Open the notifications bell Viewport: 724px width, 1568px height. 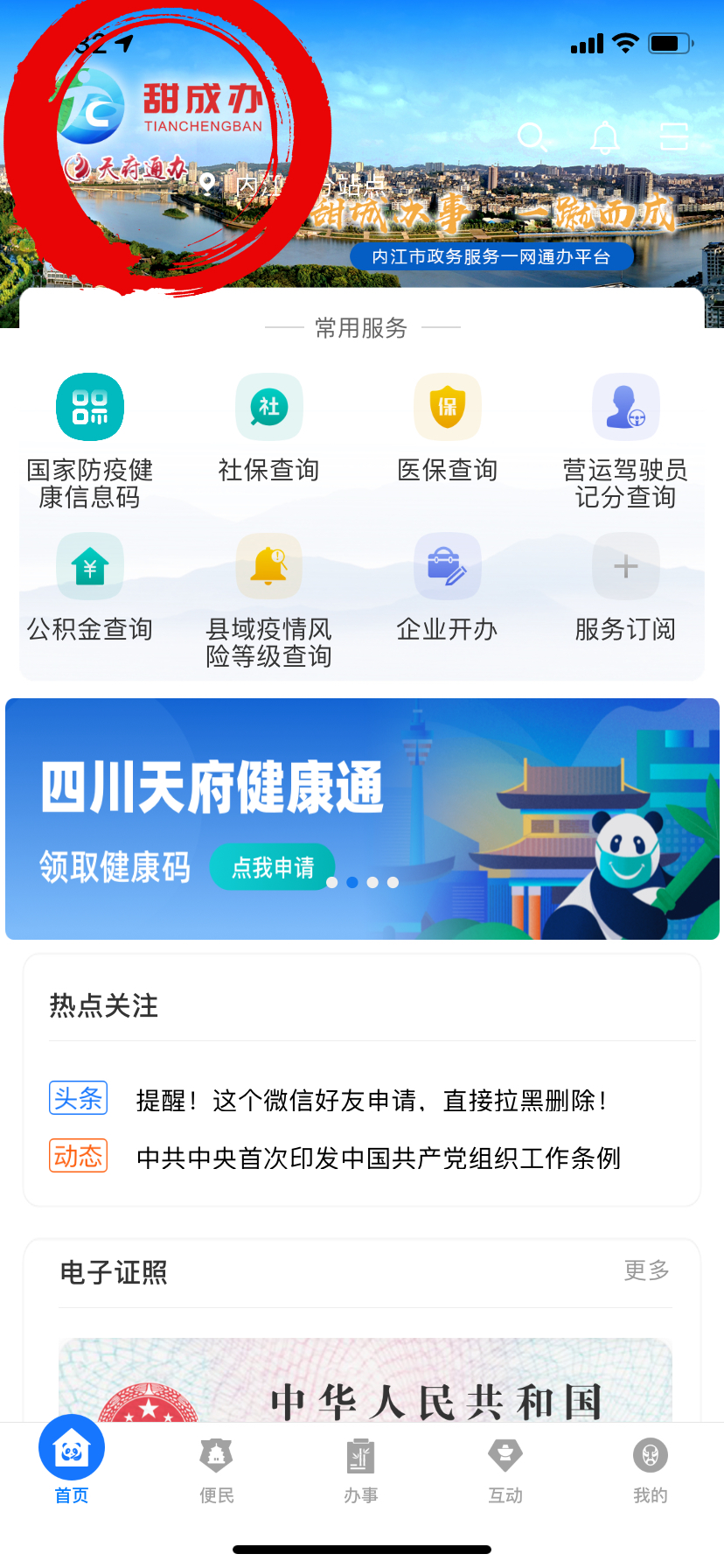point(604,137)
